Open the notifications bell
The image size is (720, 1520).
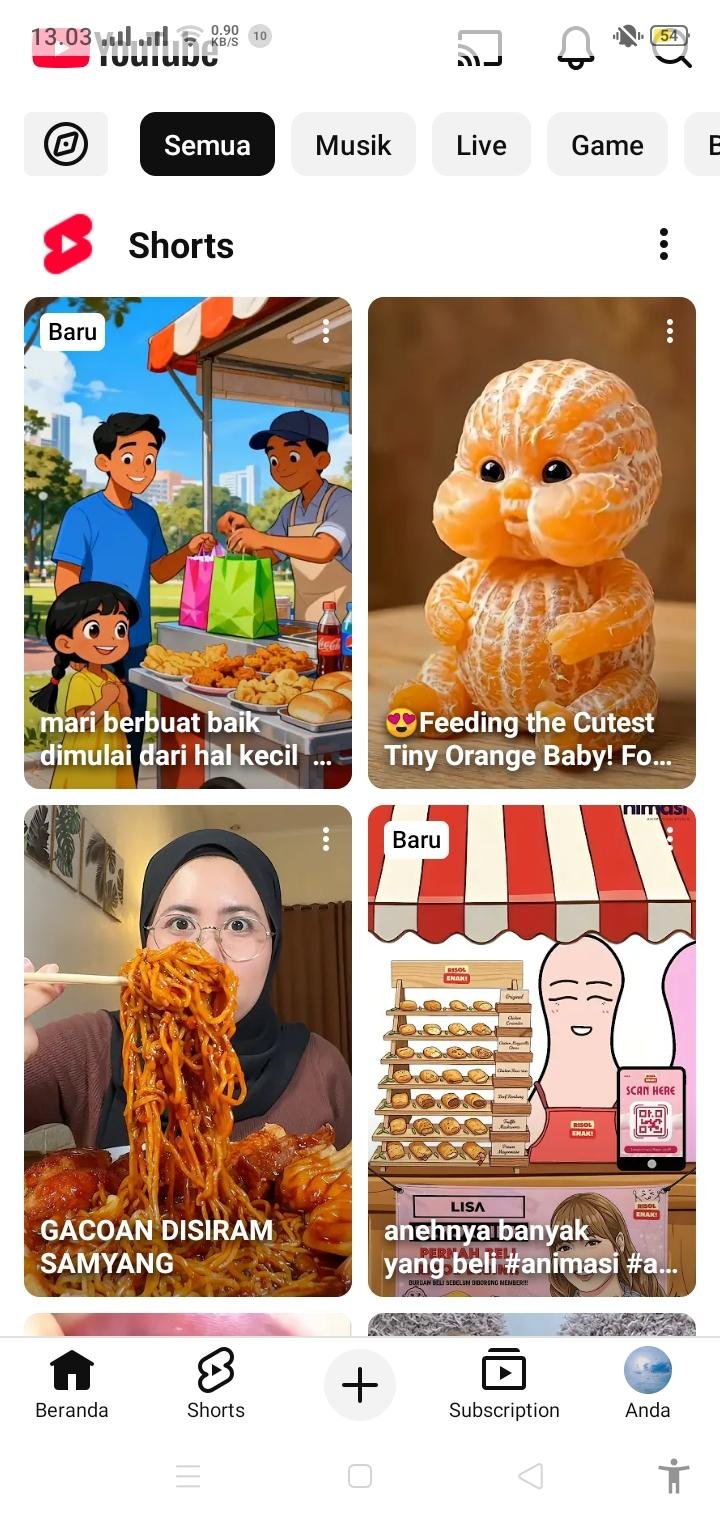[x=575, y=48]
